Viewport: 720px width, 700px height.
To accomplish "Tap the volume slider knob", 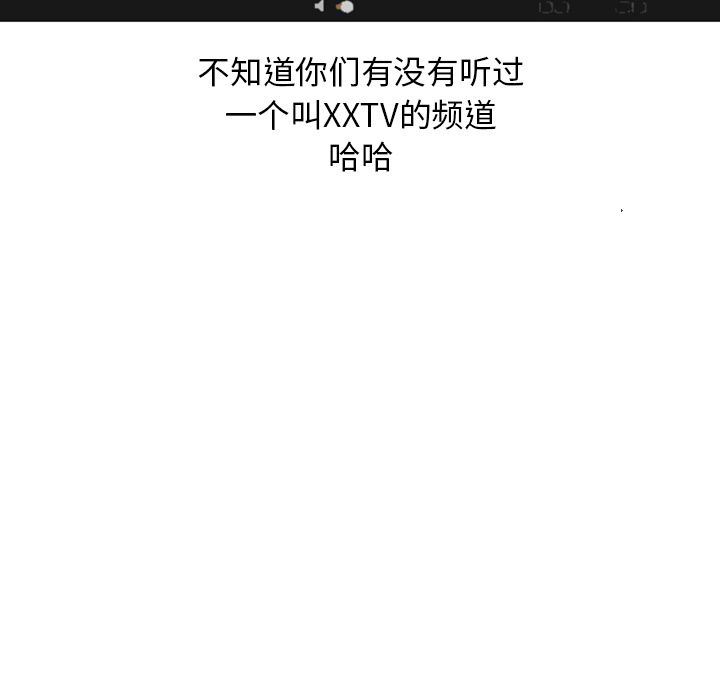I will 348,7.
